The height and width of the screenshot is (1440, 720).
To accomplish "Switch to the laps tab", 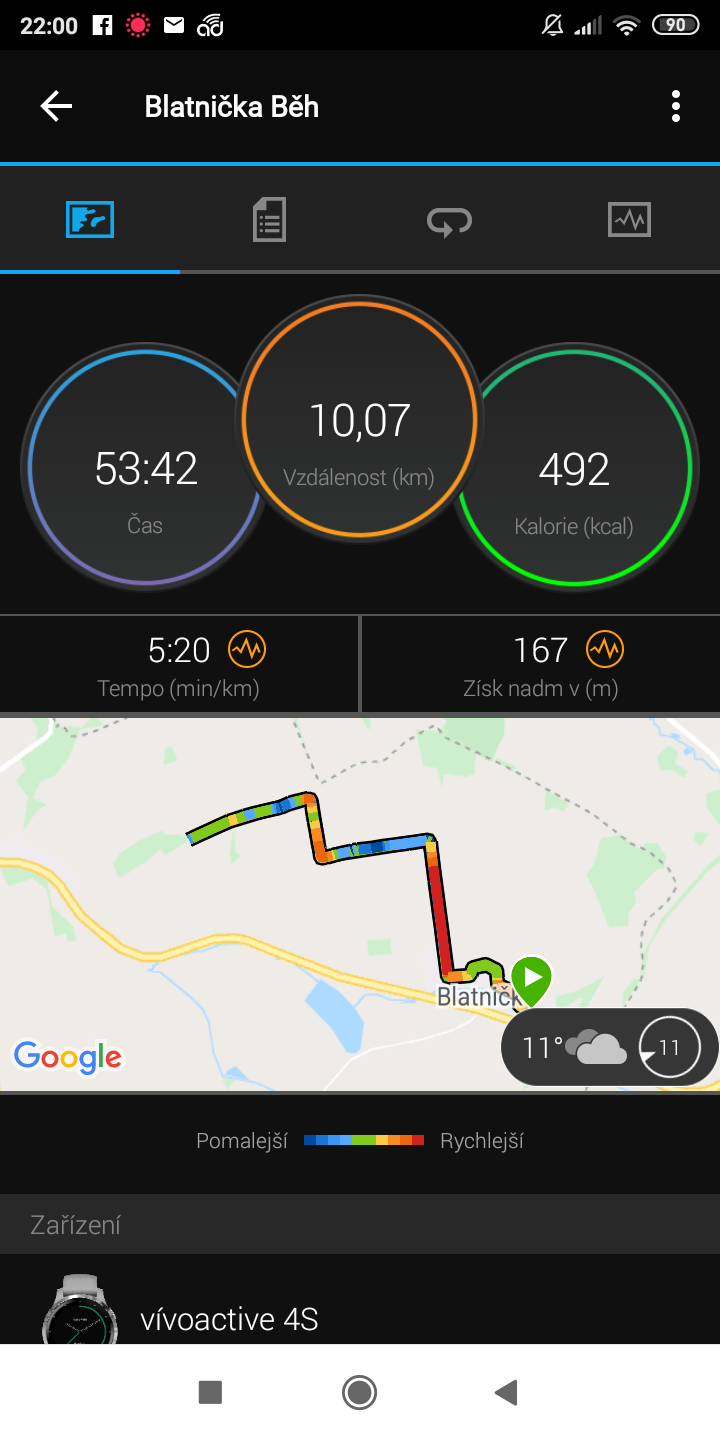I will (449, 220).
